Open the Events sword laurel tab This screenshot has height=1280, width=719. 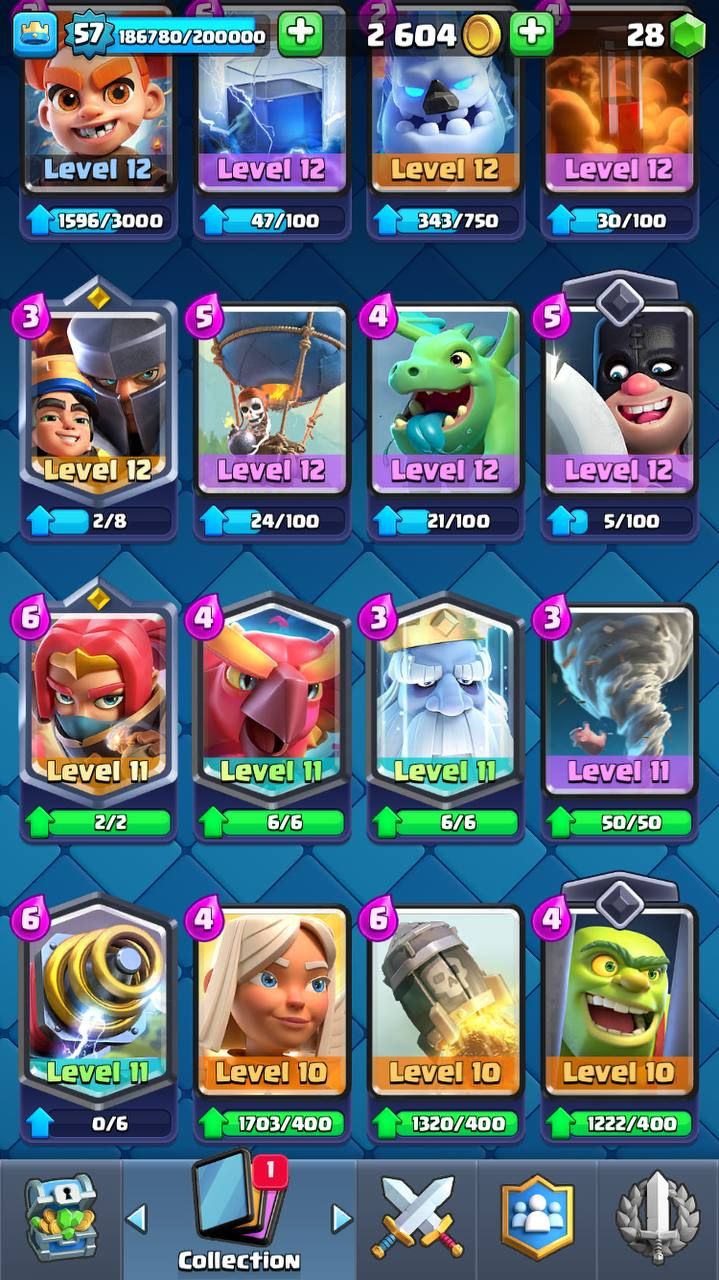657,1219
